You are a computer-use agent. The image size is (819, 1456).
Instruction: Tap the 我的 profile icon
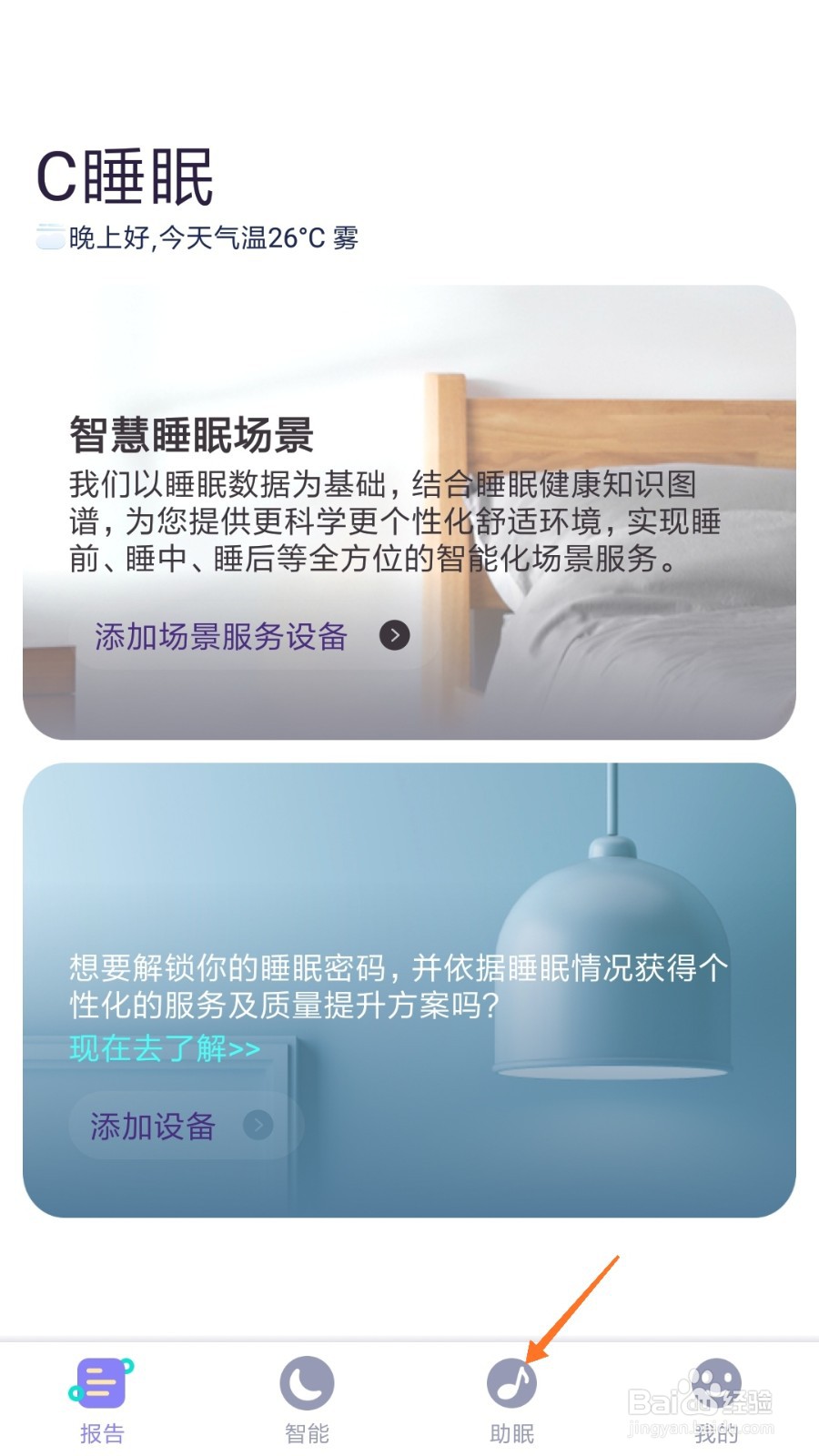coord(716,1383)
